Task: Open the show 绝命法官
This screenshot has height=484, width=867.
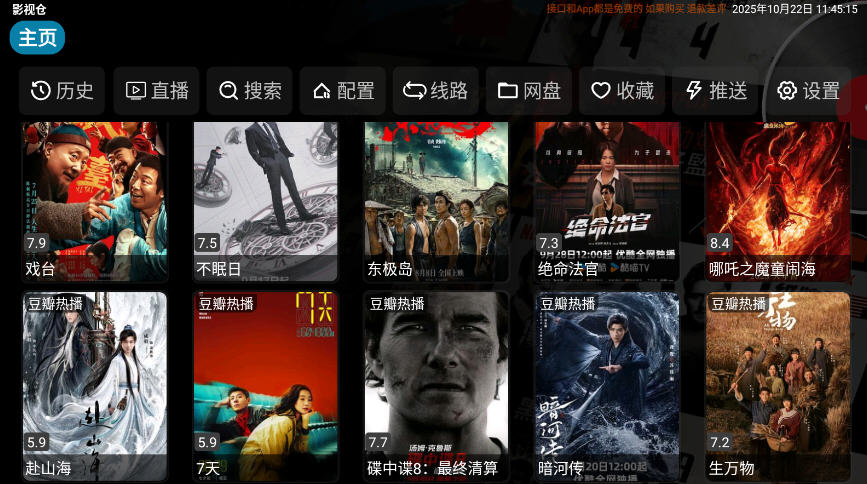Action: [x=607, y=200]
